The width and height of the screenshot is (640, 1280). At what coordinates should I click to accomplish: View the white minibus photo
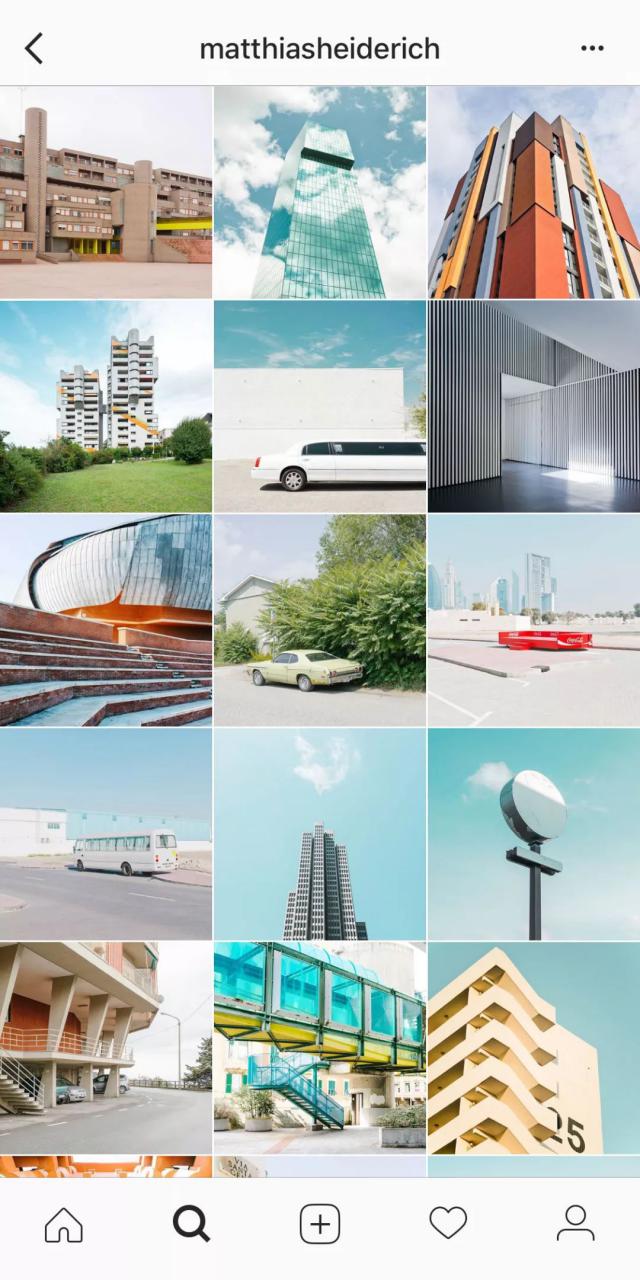click(x=106, y=834)
